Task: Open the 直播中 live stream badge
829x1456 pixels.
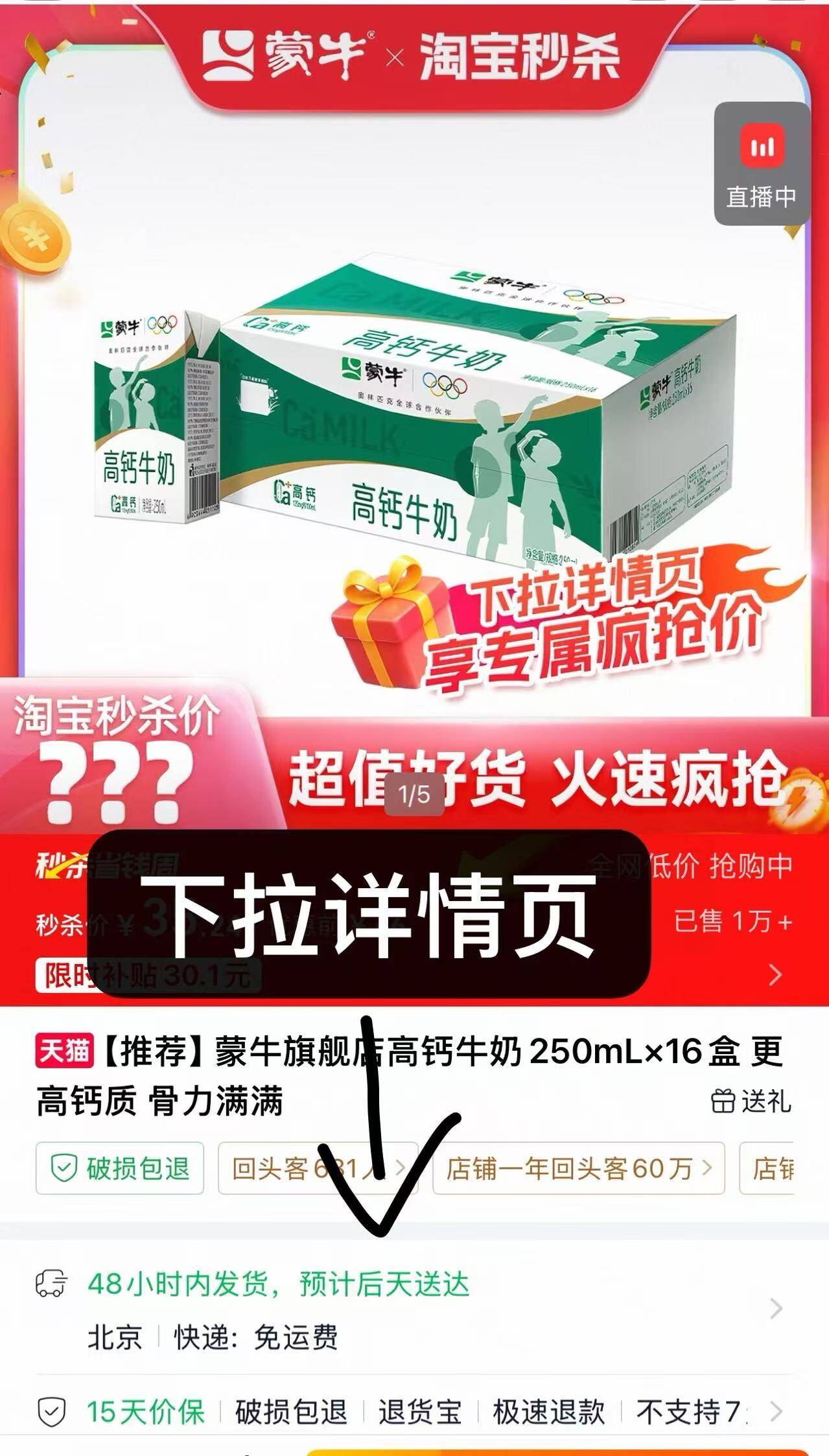Action: click(x=762, y=164)
